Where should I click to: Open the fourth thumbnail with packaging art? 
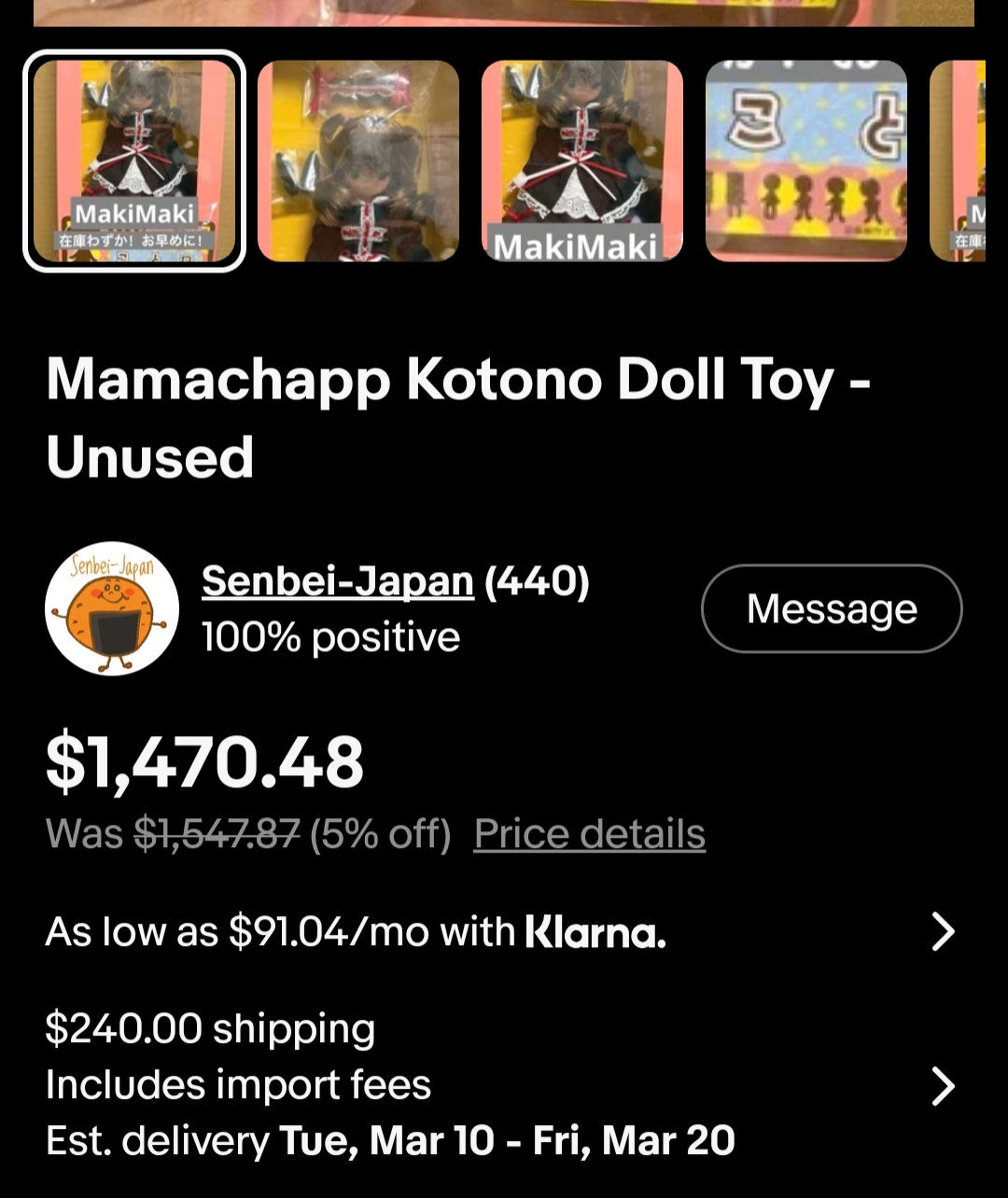click(806, 160)
